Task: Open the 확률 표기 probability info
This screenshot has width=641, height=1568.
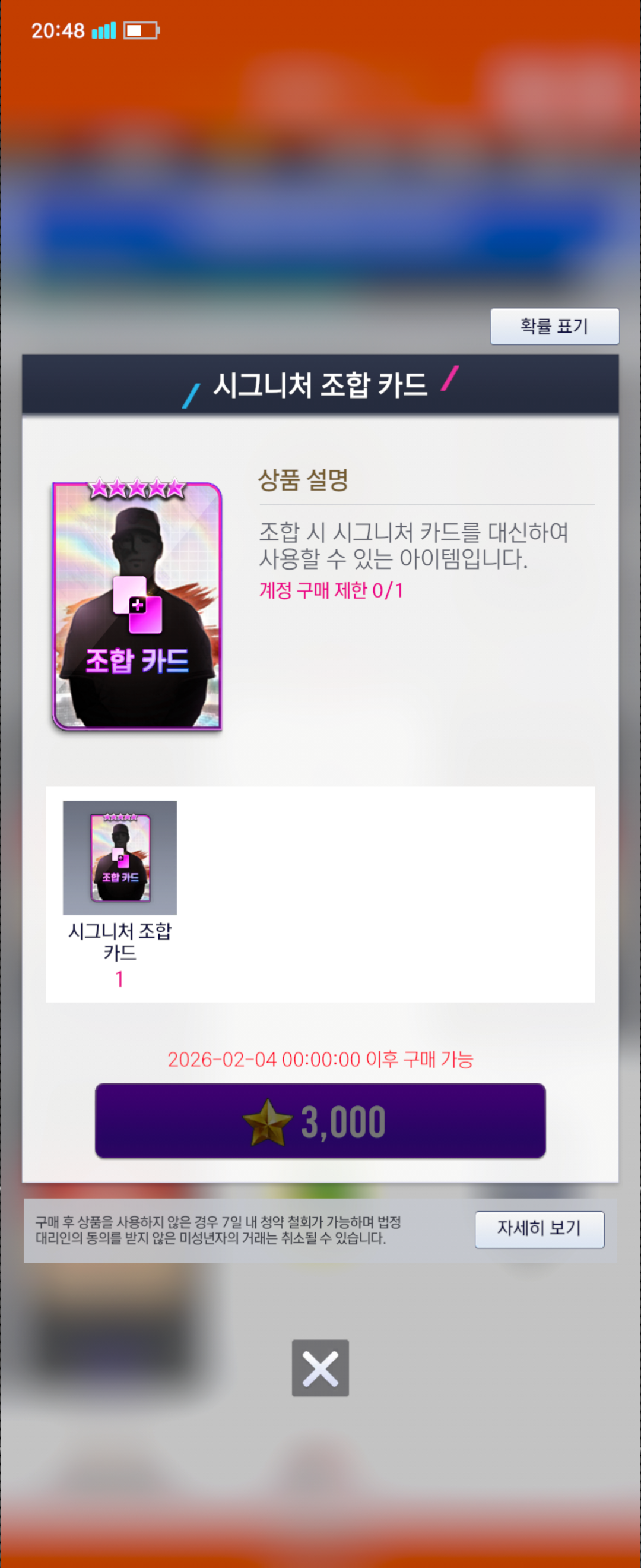Action: 554,326
